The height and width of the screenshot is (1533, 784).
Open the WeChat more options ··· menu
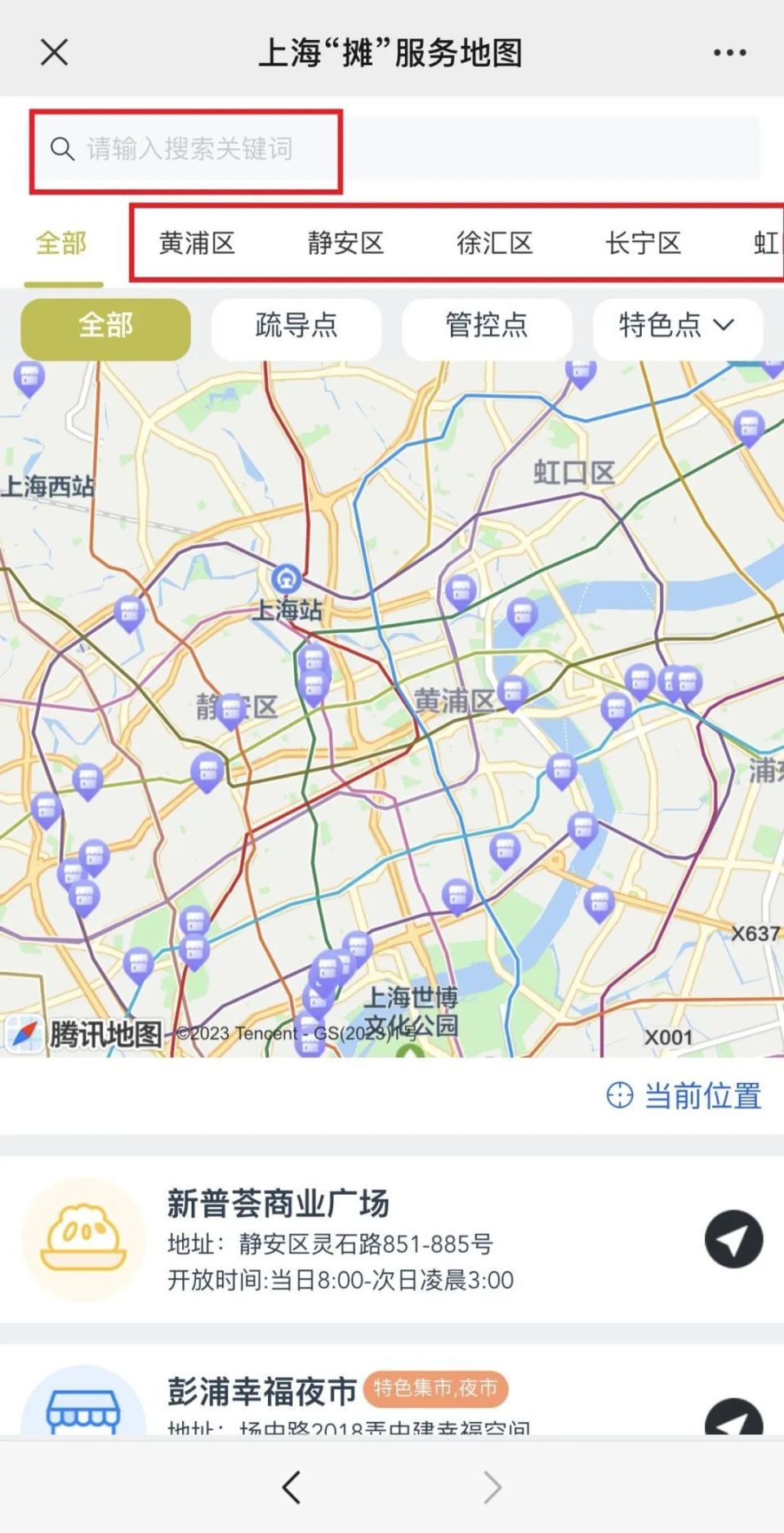pyautogui.click(x=728, y=51)
